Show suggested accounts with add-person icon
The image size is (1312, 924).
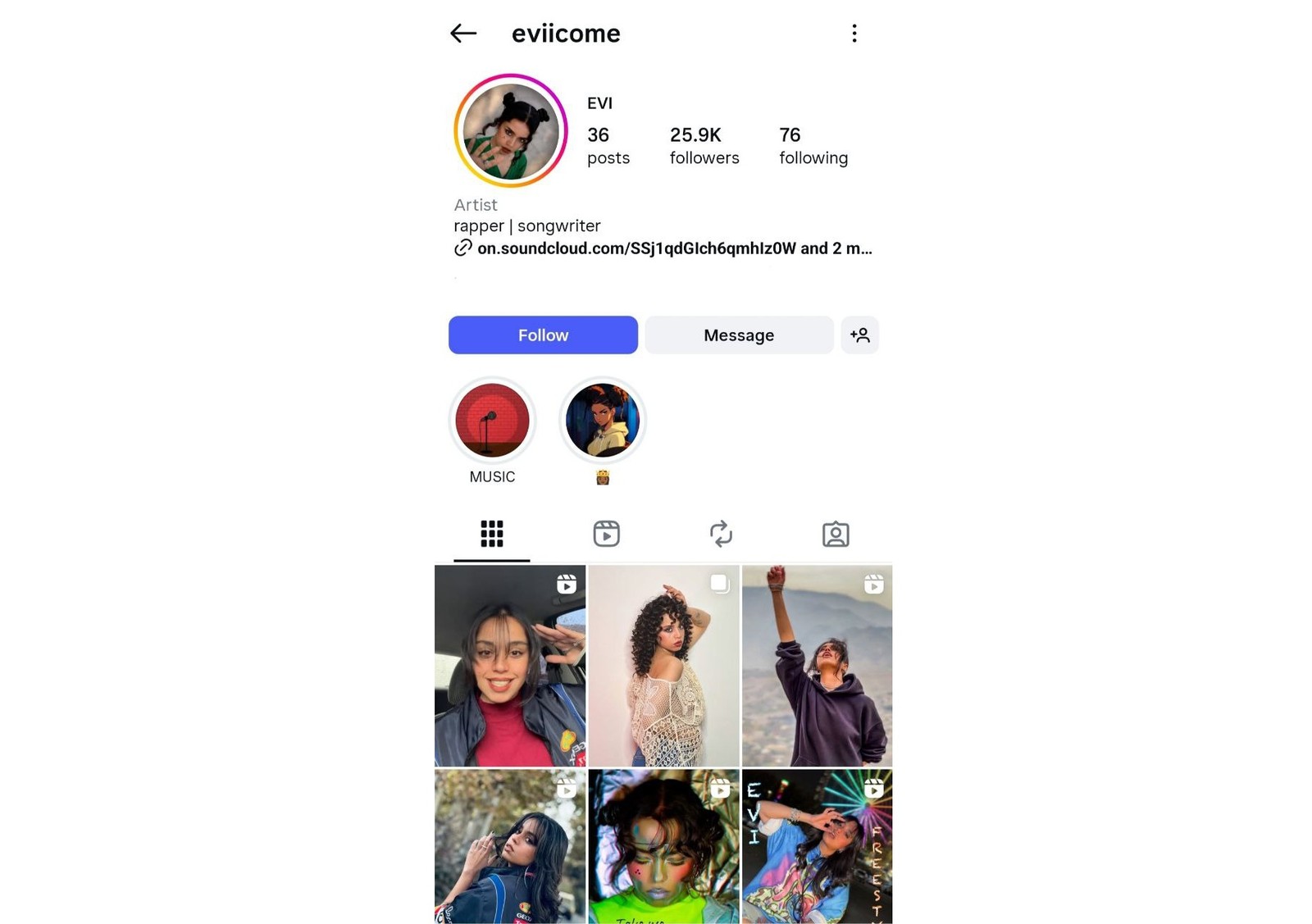859,335
